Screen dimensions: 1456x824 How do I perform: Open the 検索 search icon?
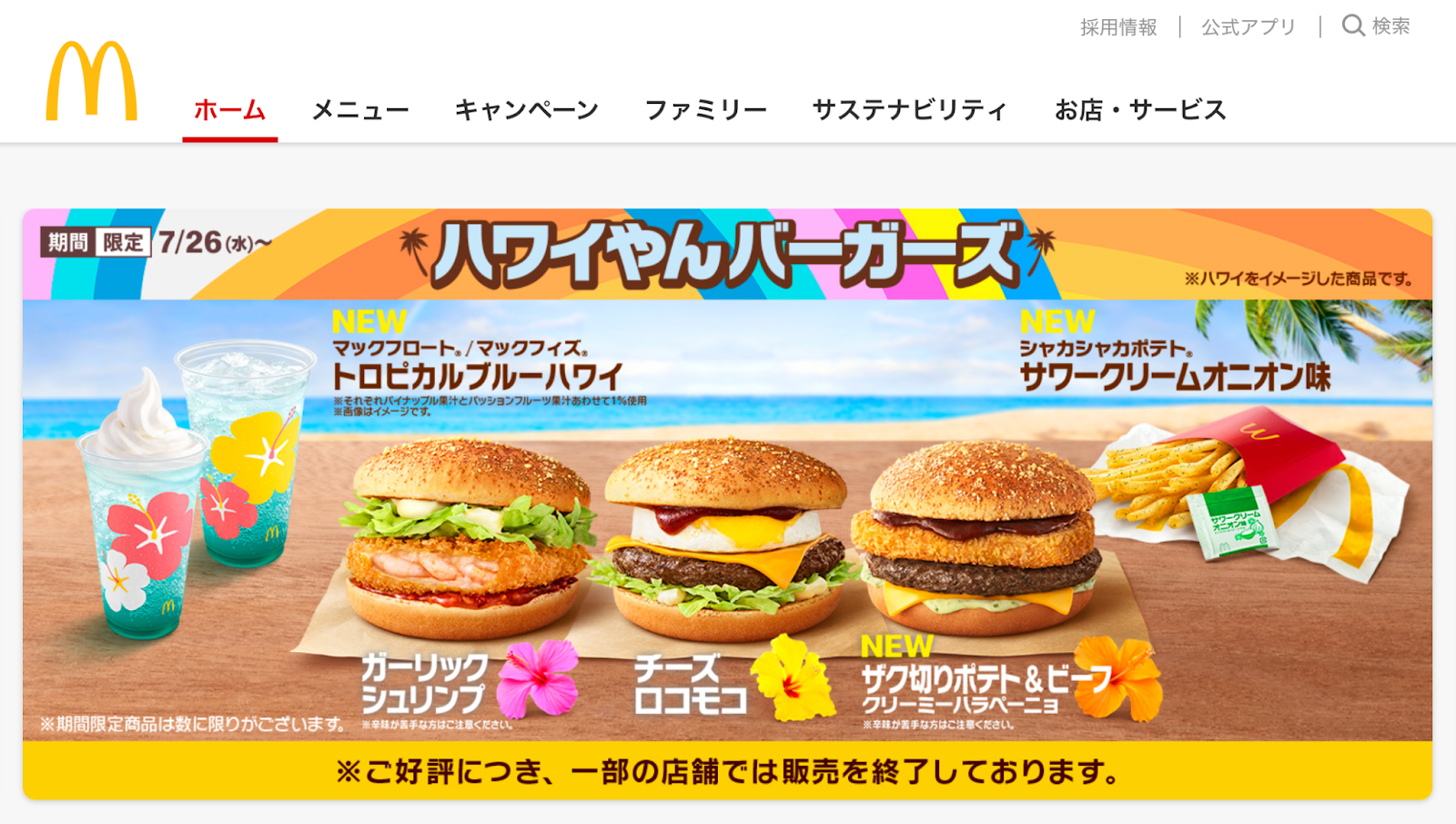[1354, 25]
